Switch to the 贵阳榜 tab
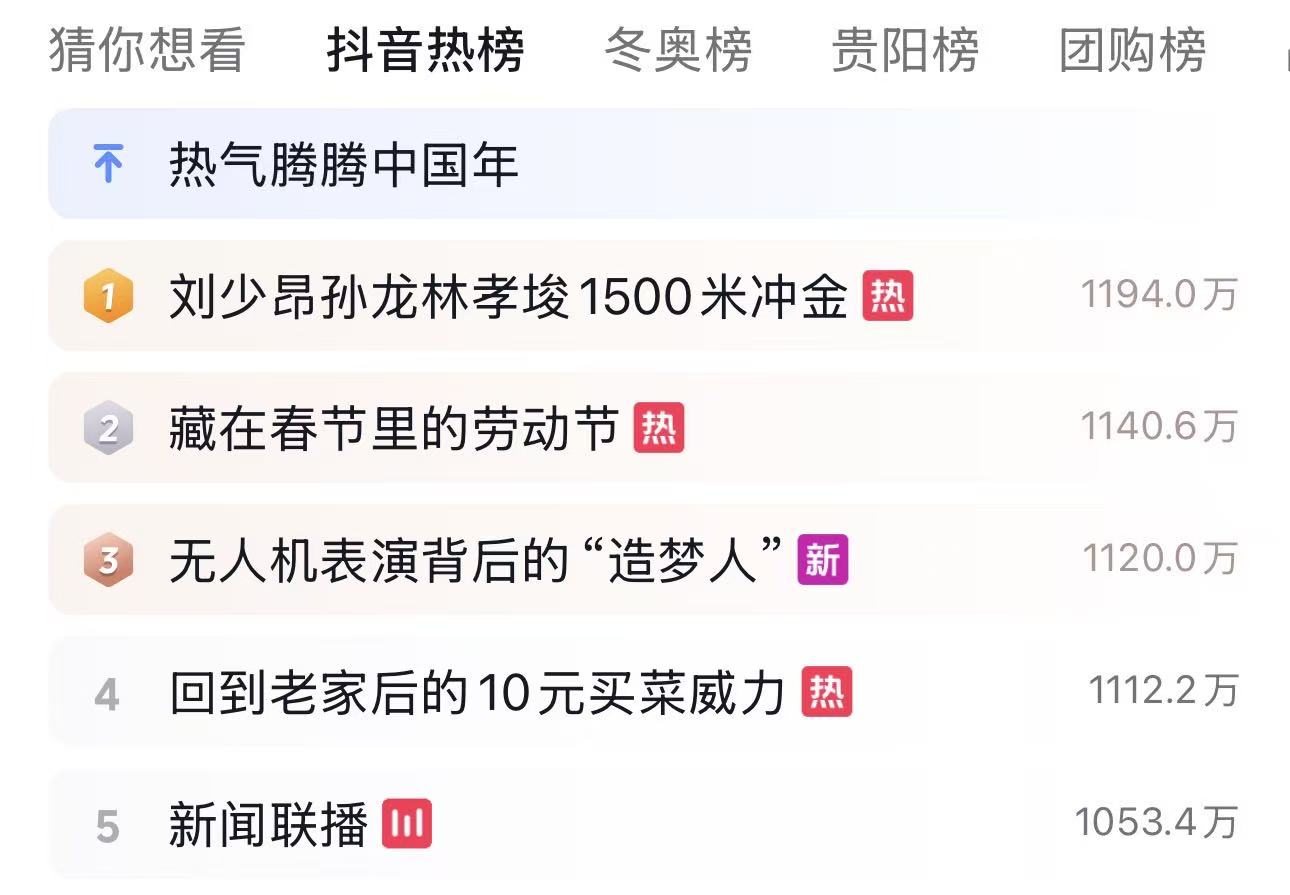 pos(905,50)
